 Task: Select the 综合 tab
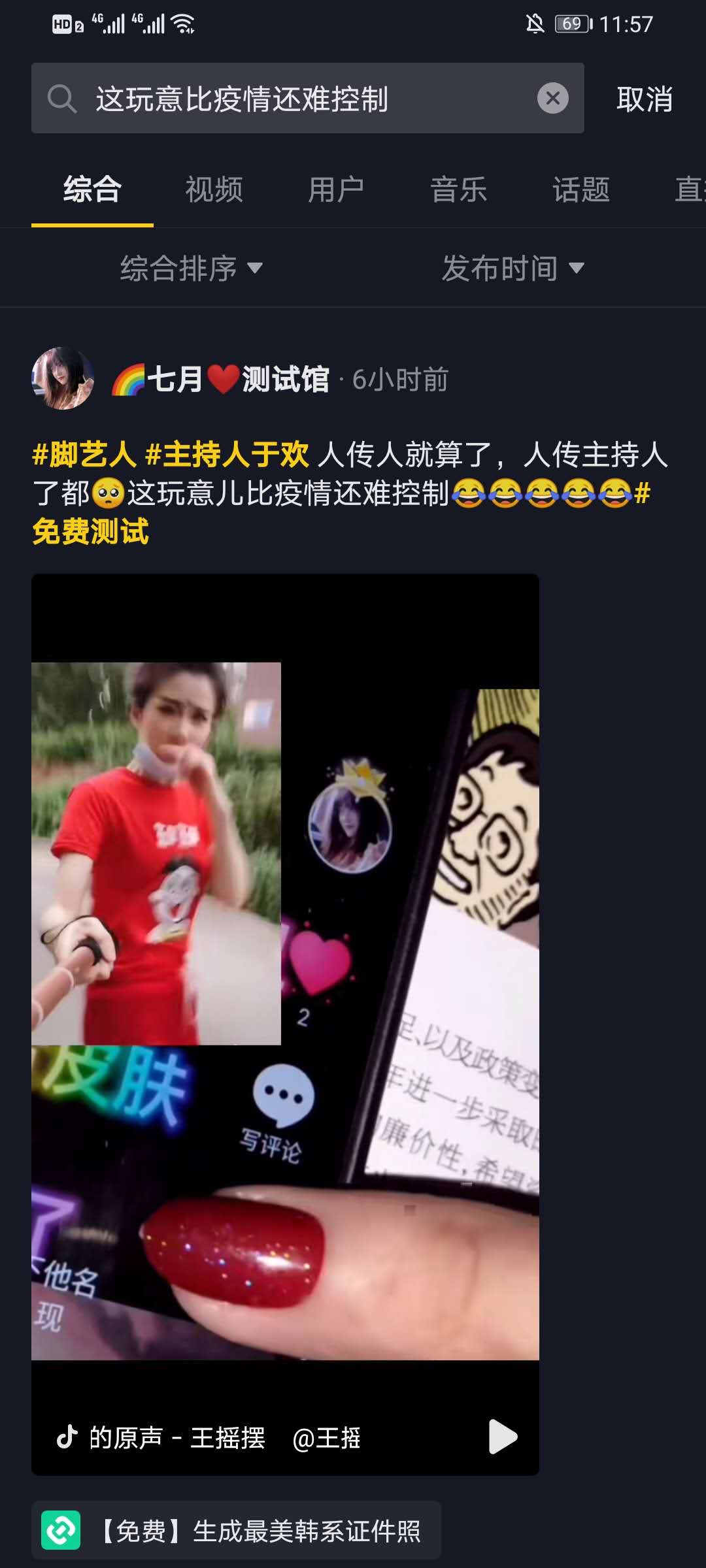point(92,190)
